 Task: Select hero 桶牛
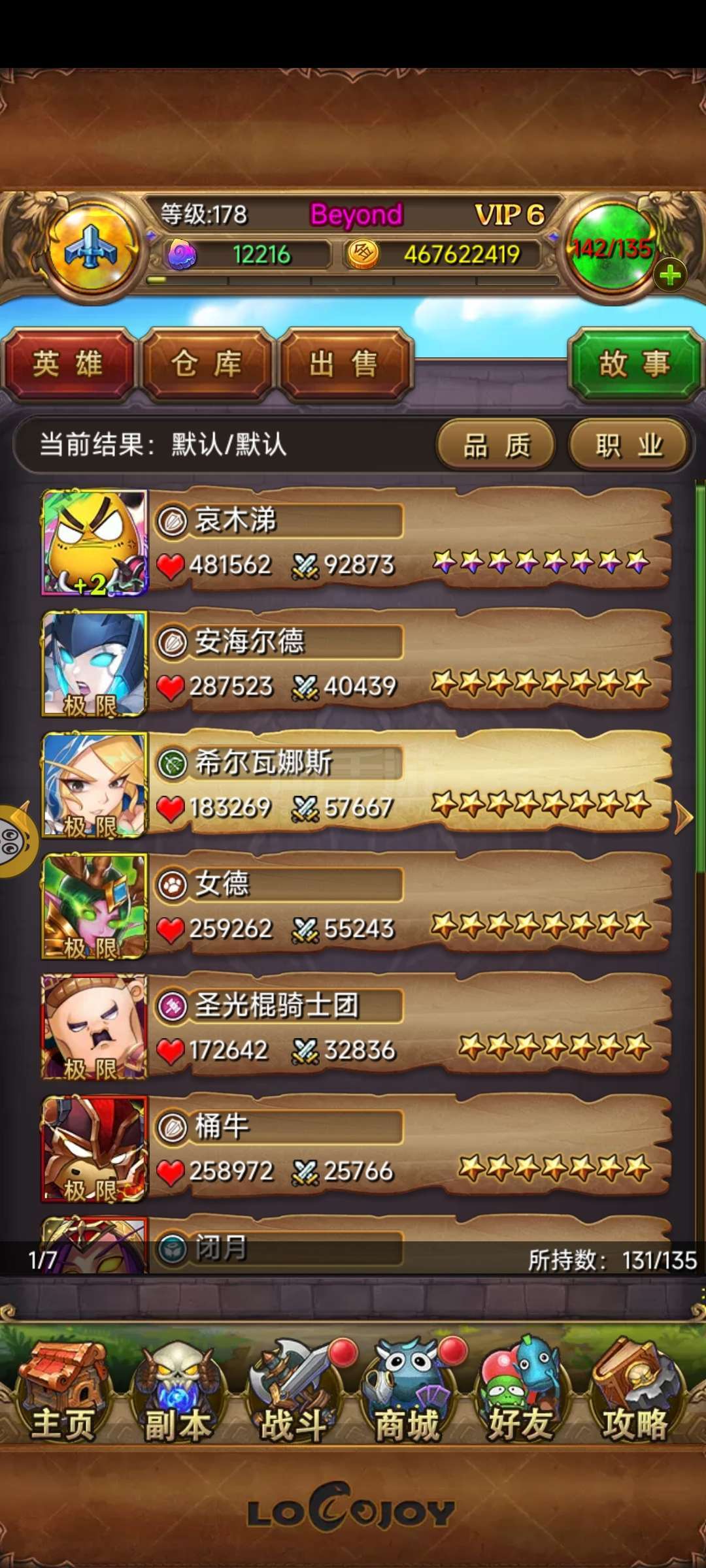(356, 1149)
